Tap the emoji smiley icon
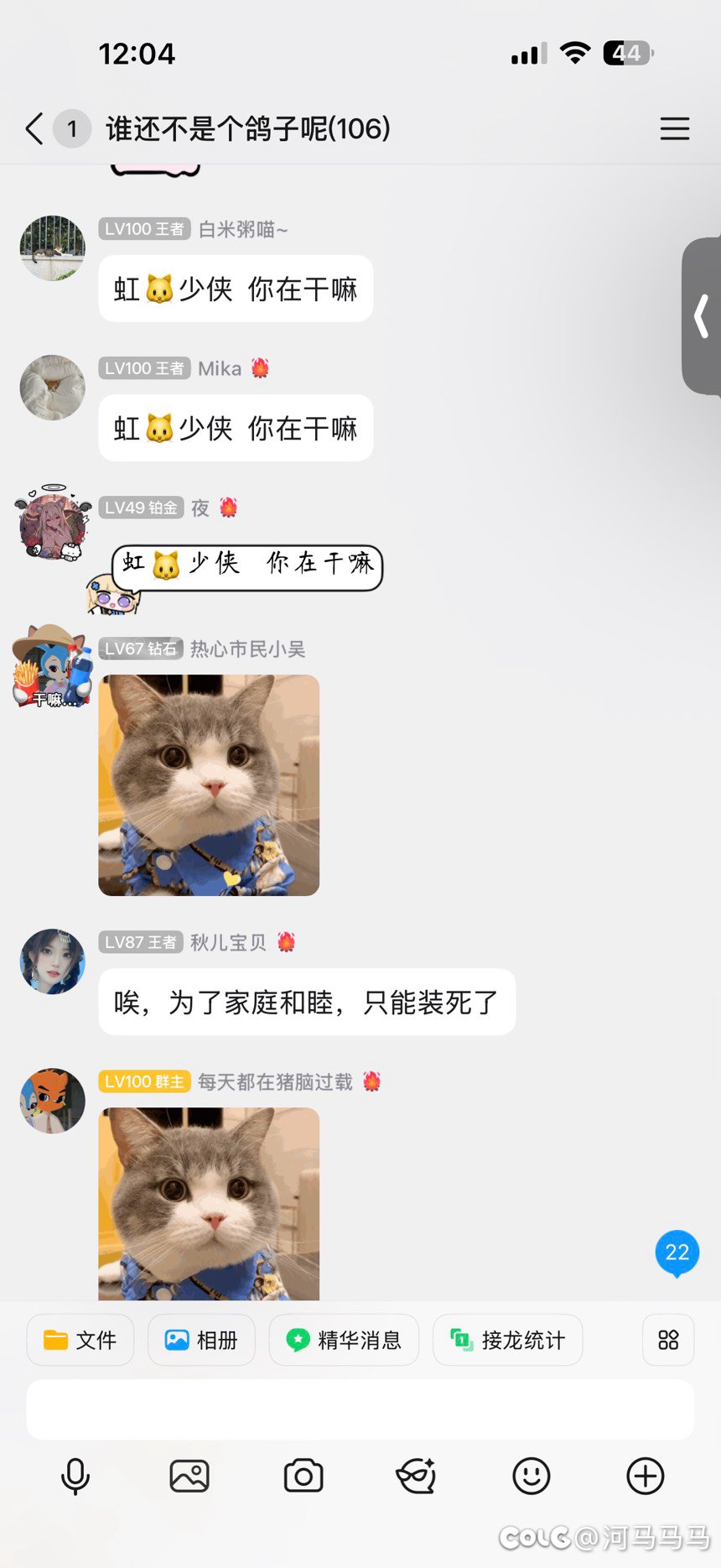Viewport: 721px width, 1568px height. click(531, 1476)
